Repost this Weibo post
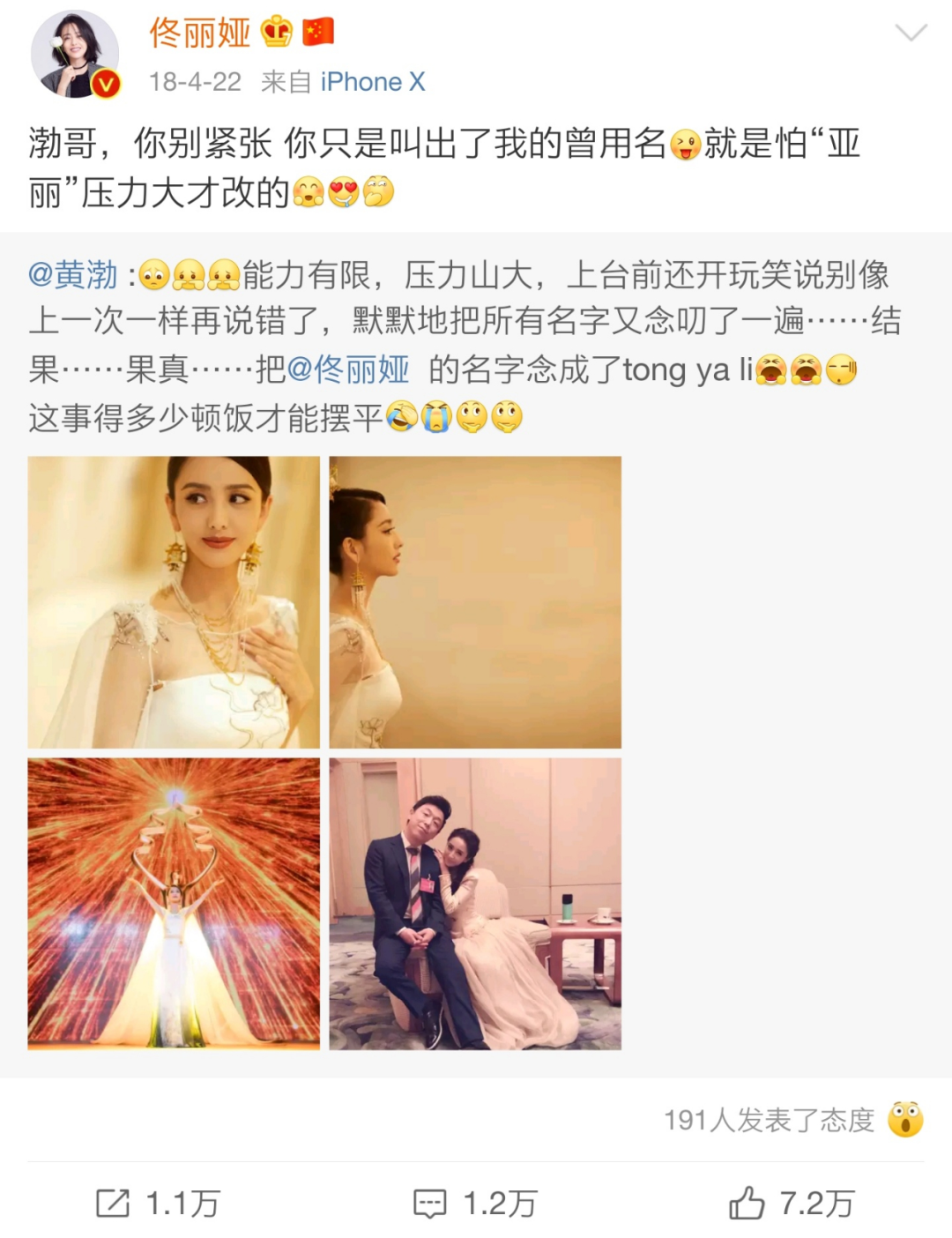This screenshot has width=952, height=1238. tap(159, 1203)
